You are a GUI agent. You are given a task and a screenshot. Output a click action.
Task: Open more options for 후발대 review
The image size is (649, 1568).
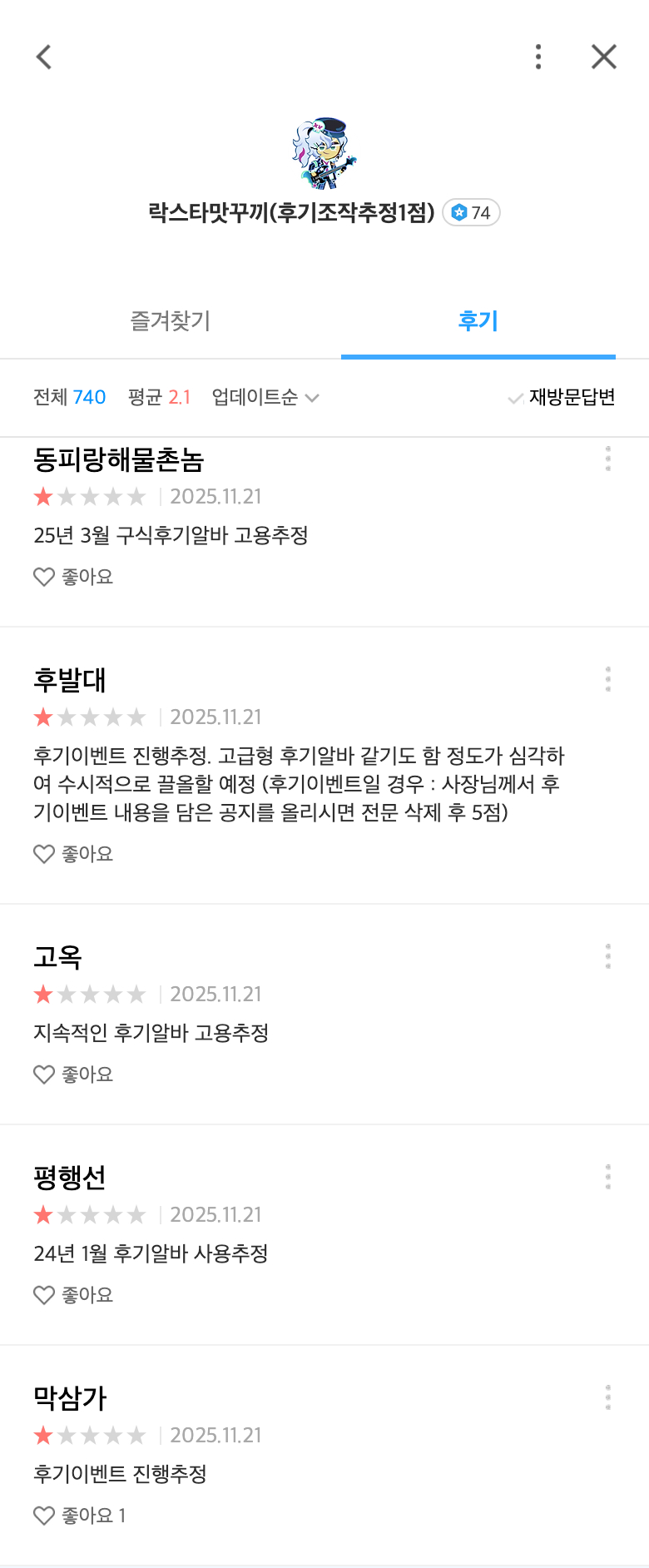click(608, 679)
